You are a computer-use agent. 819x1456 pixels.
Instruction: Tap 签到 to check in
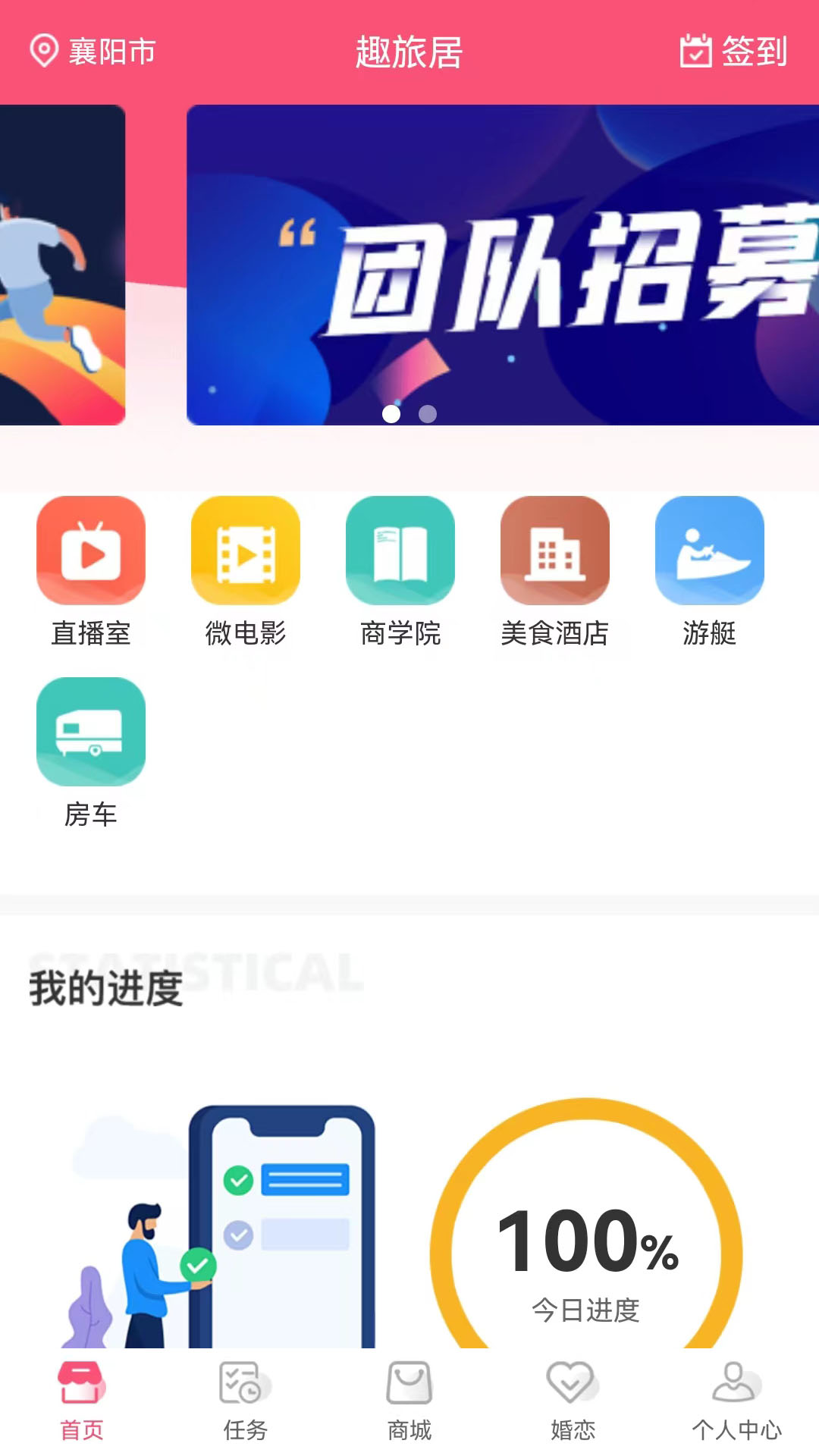(733, 52)
